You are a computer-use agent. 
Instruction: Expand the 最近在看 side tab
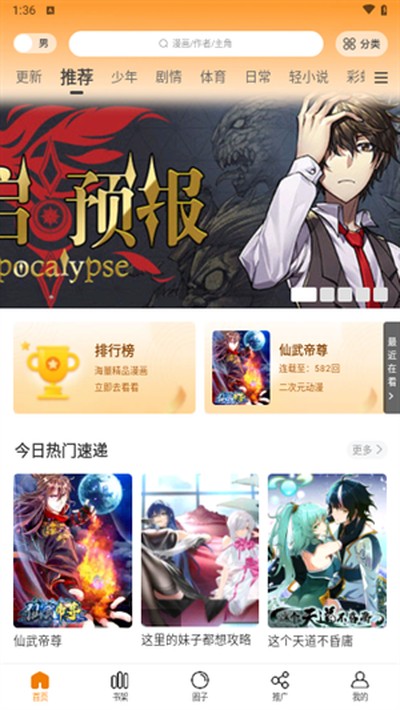(x=392, y=367)
